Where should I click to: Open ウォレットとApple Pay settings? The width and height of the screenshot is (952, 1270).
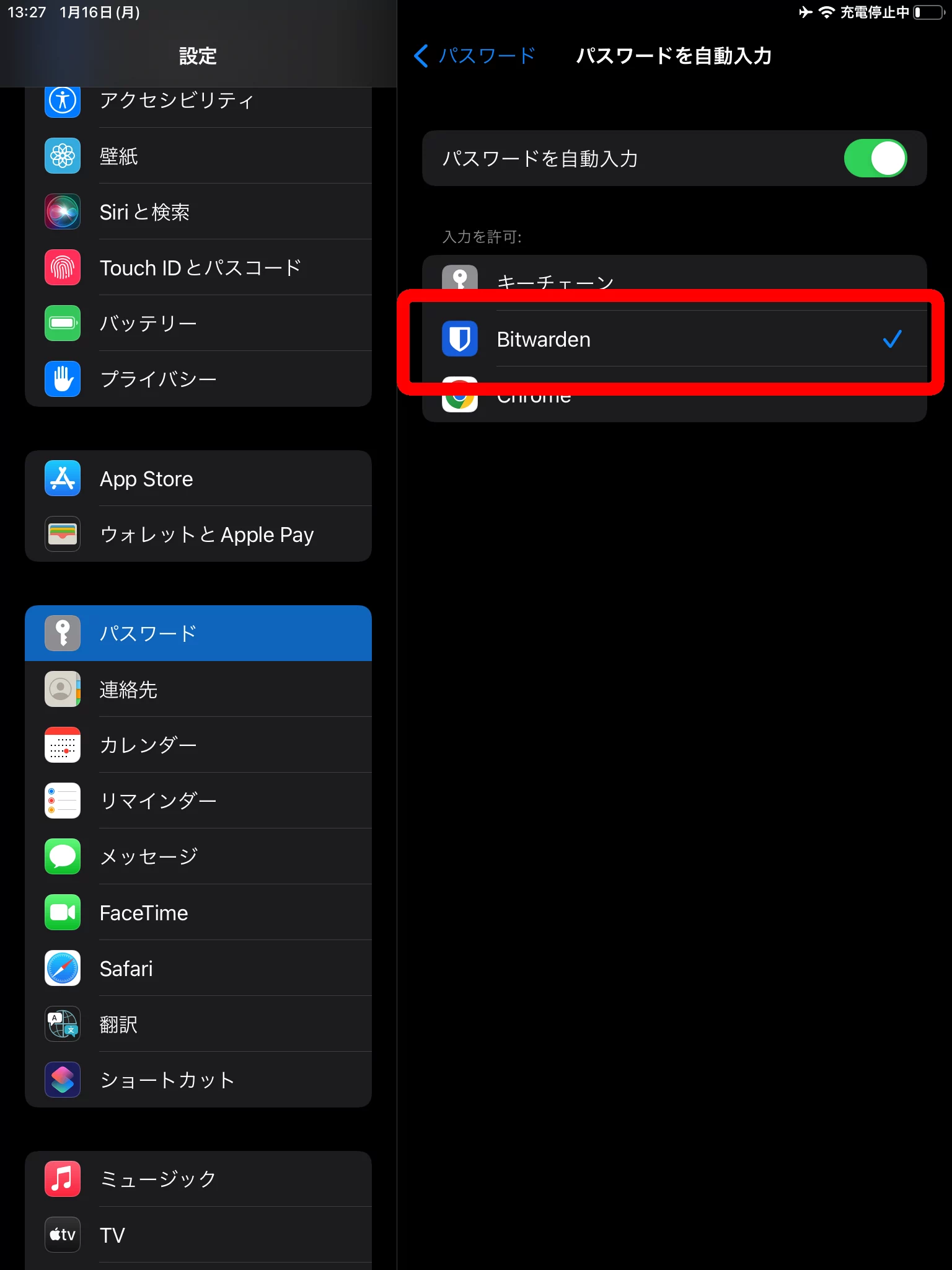pos(198,535)
